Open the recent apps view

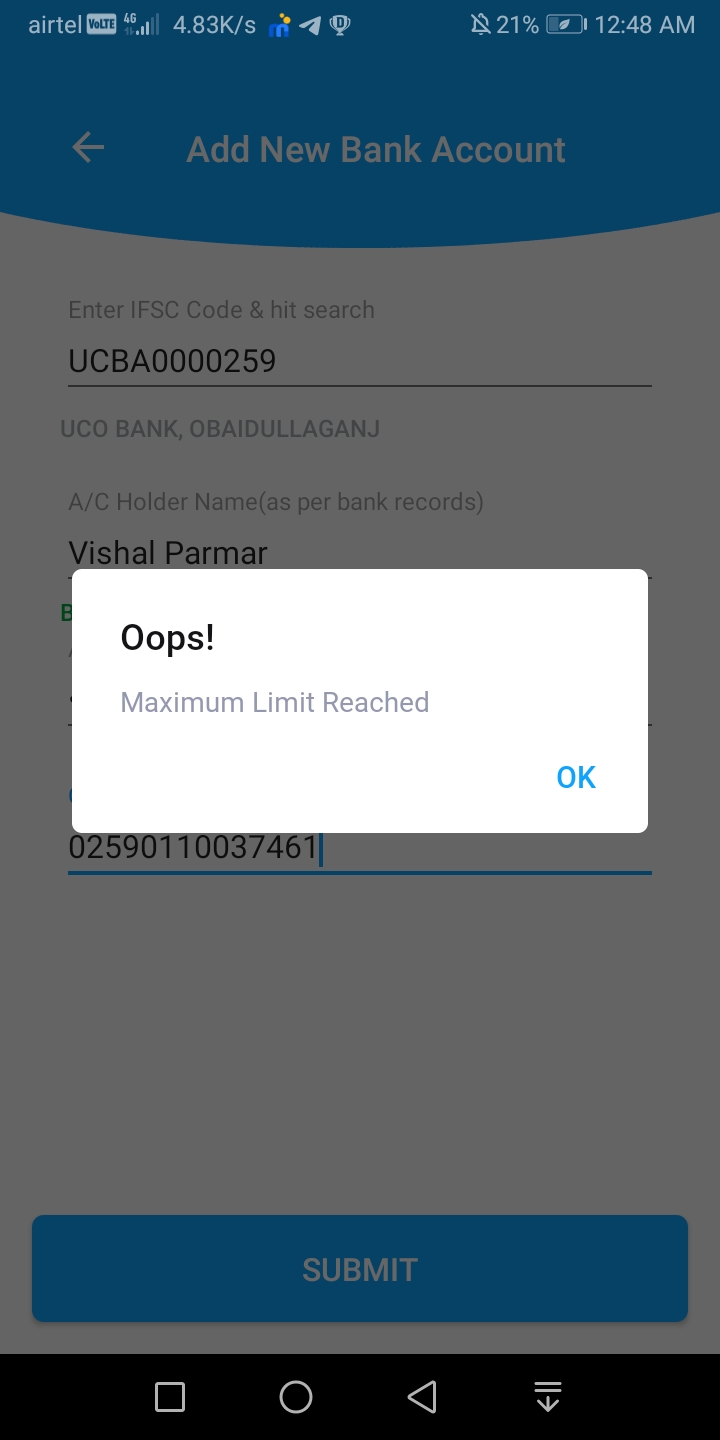[170, 1397]
